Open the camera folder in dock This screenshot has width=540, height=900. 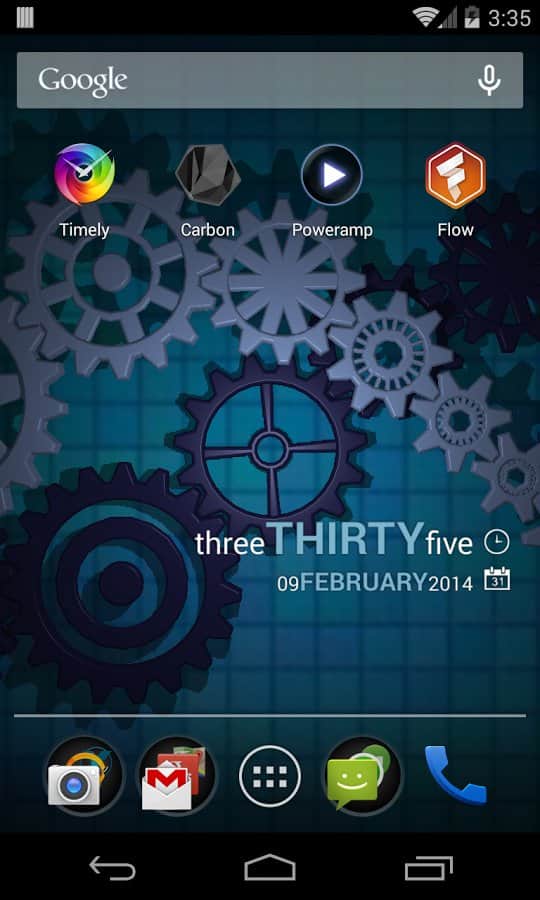[x=84, y=777]
